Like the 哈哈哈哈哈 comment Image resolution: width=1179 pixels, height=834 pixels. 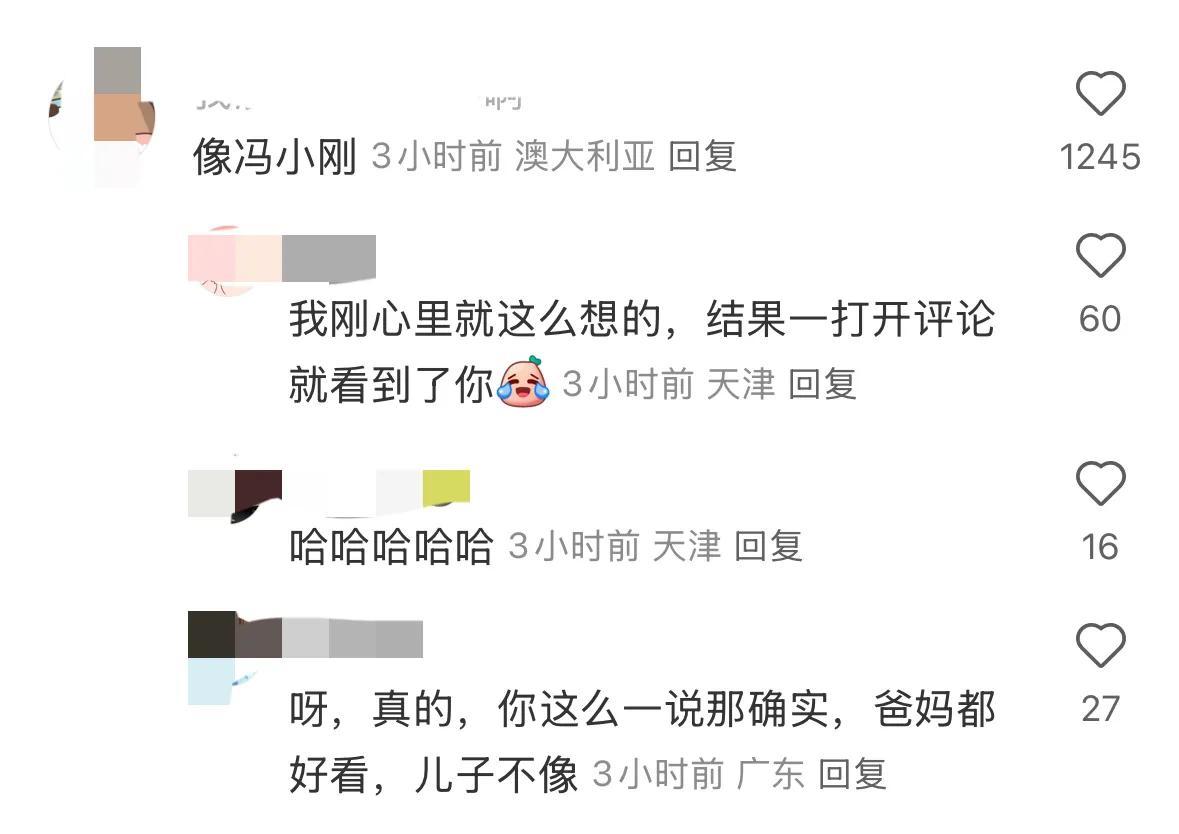click(1100, 485)
